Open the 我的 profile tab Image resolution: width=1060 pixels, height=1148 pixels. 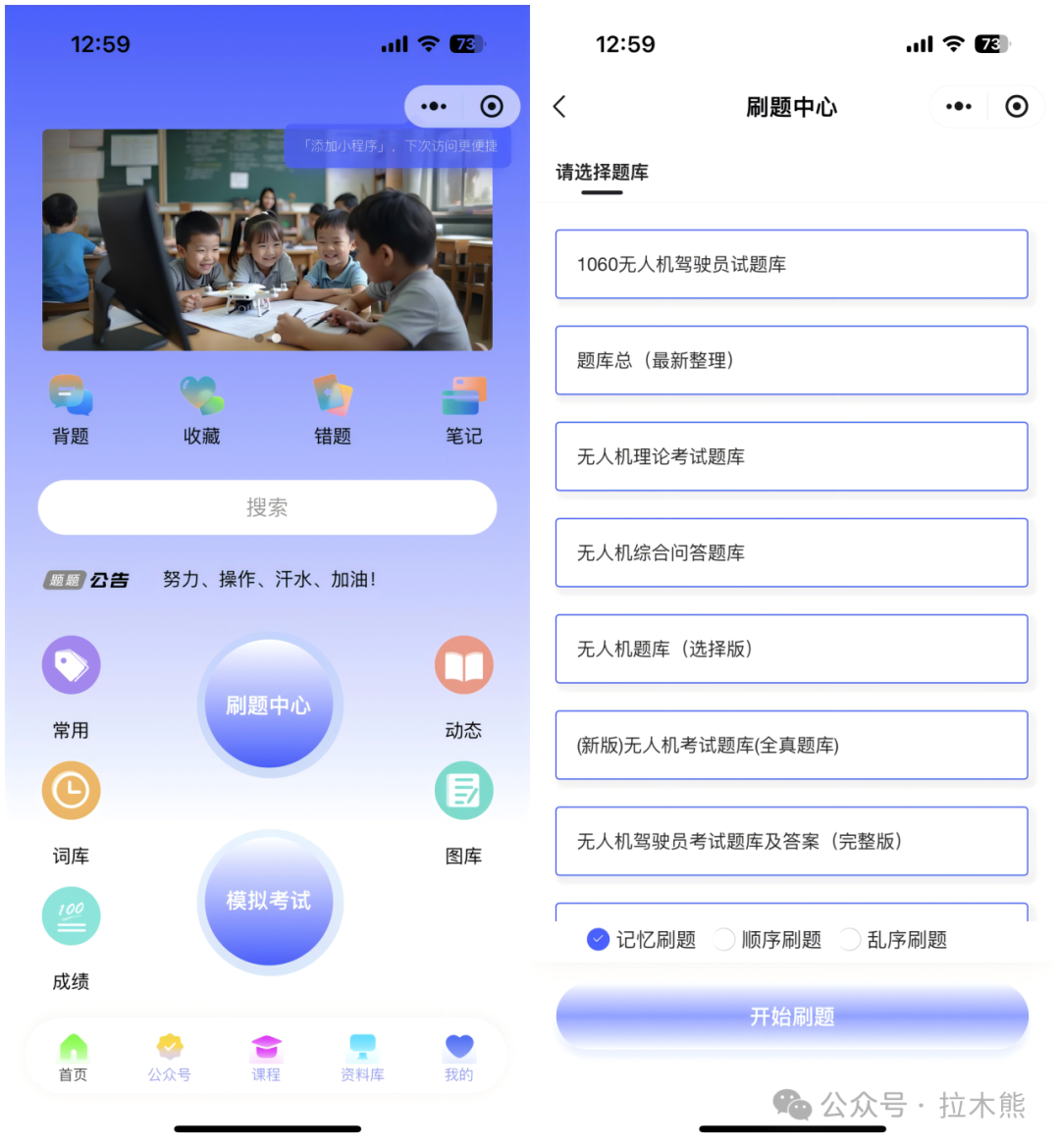(x=458, y=1058)
